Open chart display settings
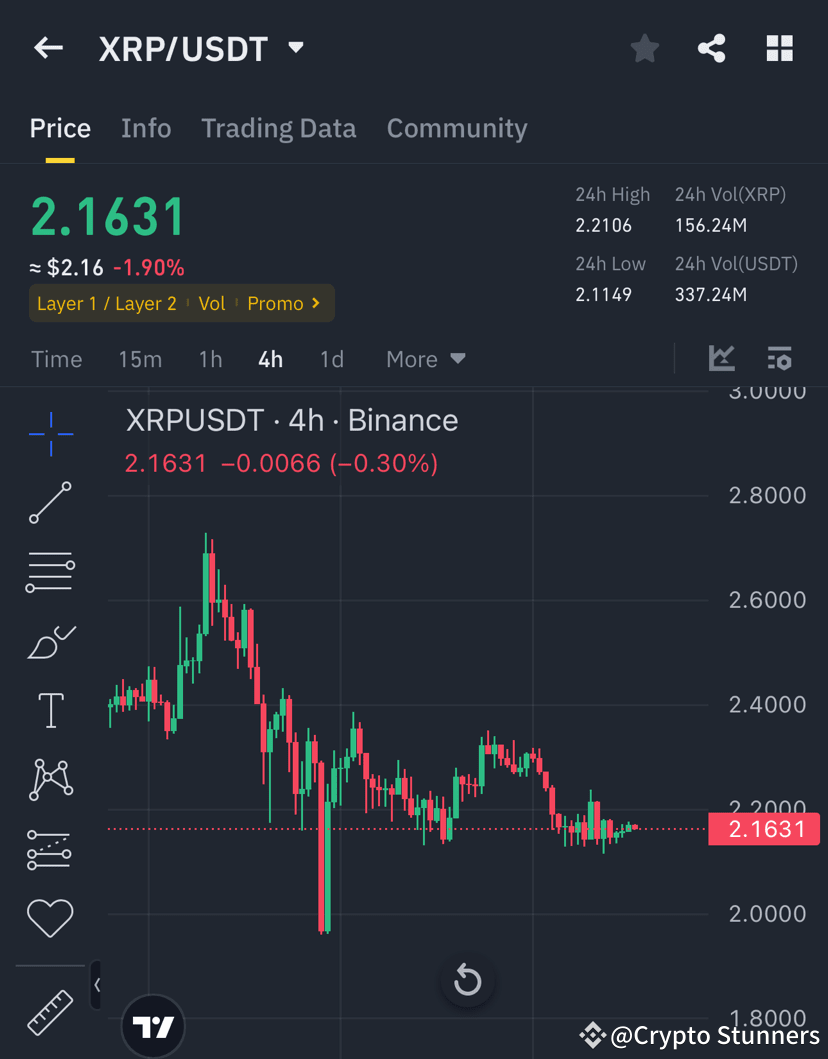The width and height of the screenshot is (828, 1059). tap(780, 359)
